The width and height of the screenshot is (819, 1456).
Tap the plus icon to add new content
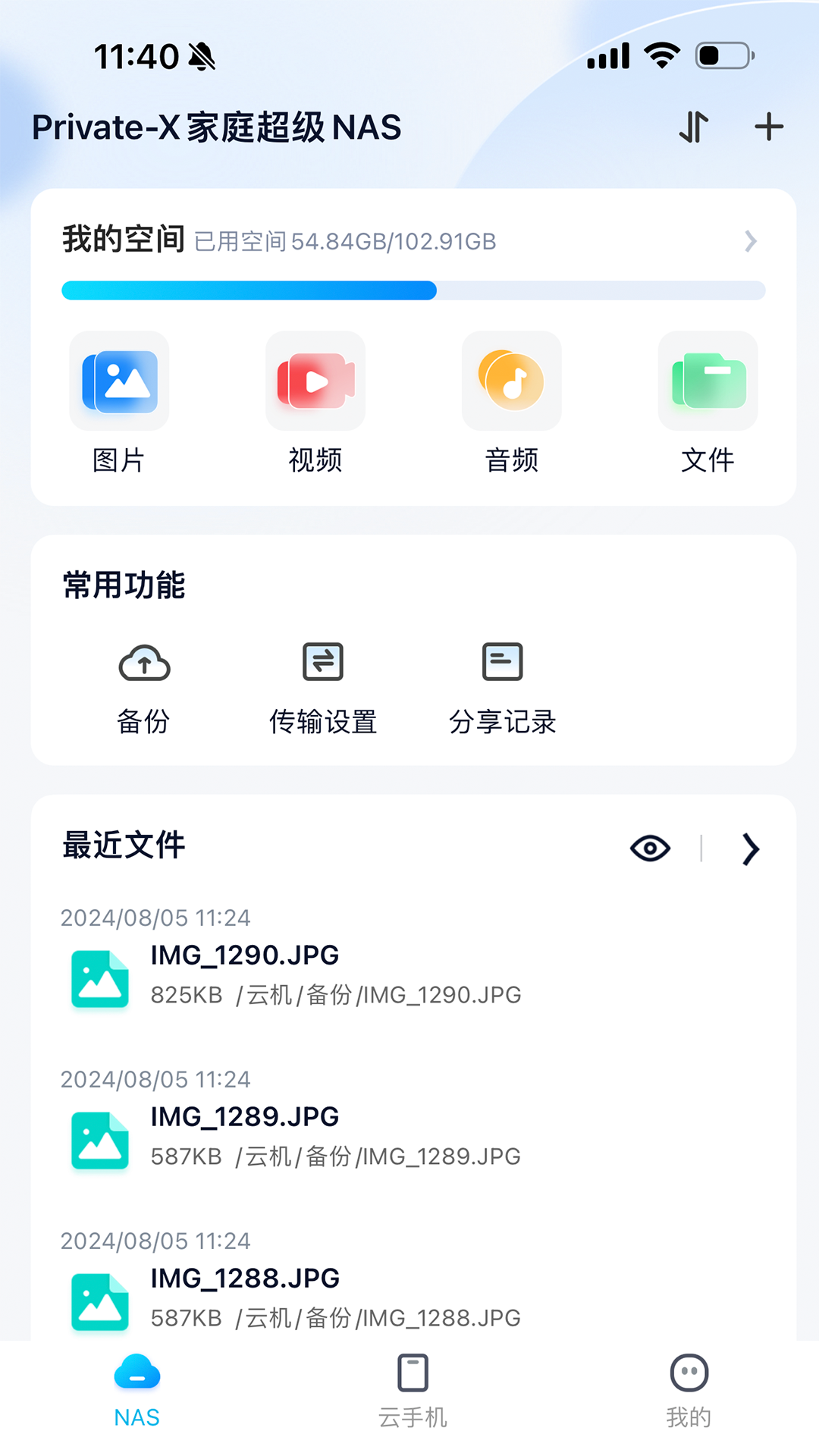coord(768,127)
